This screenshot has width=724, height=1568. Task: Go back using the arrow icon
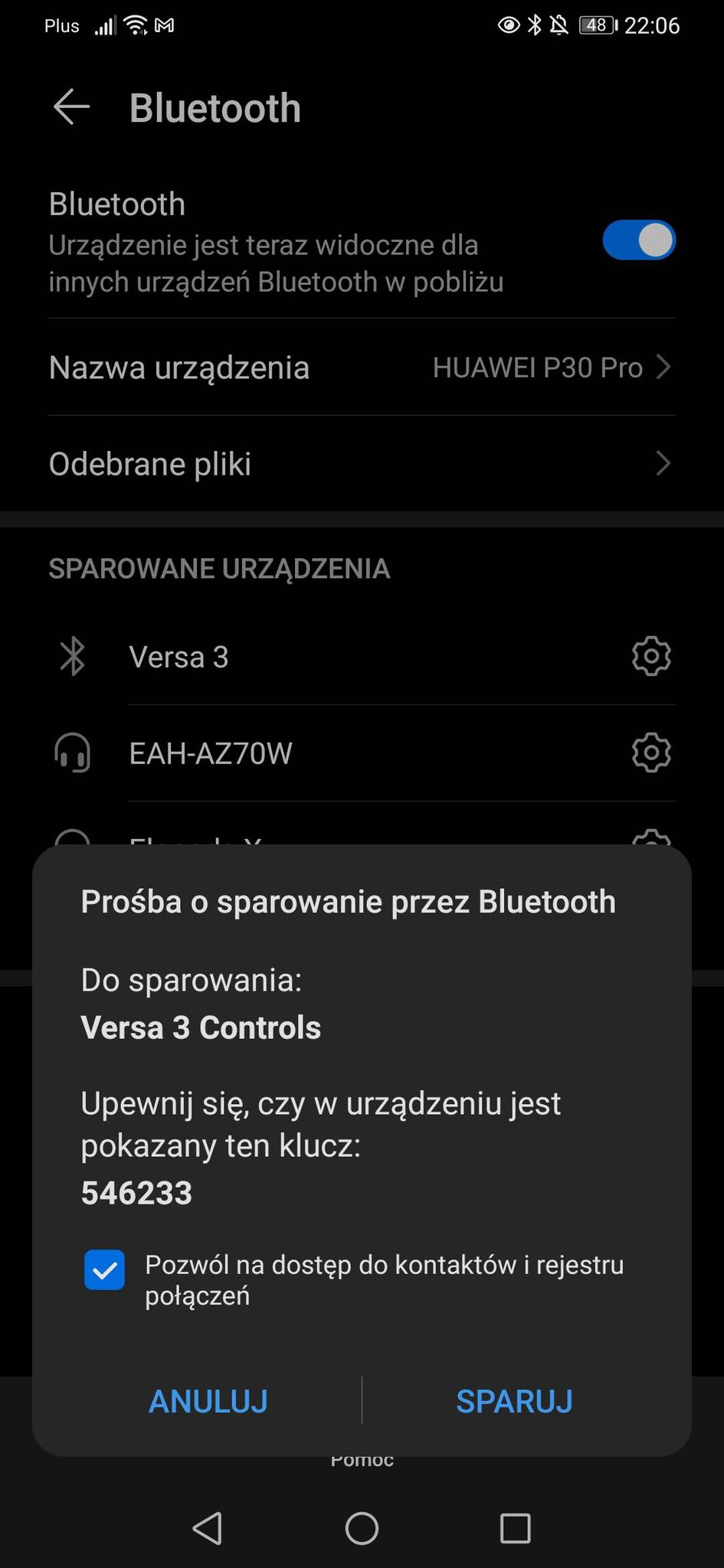pos(71,106)
